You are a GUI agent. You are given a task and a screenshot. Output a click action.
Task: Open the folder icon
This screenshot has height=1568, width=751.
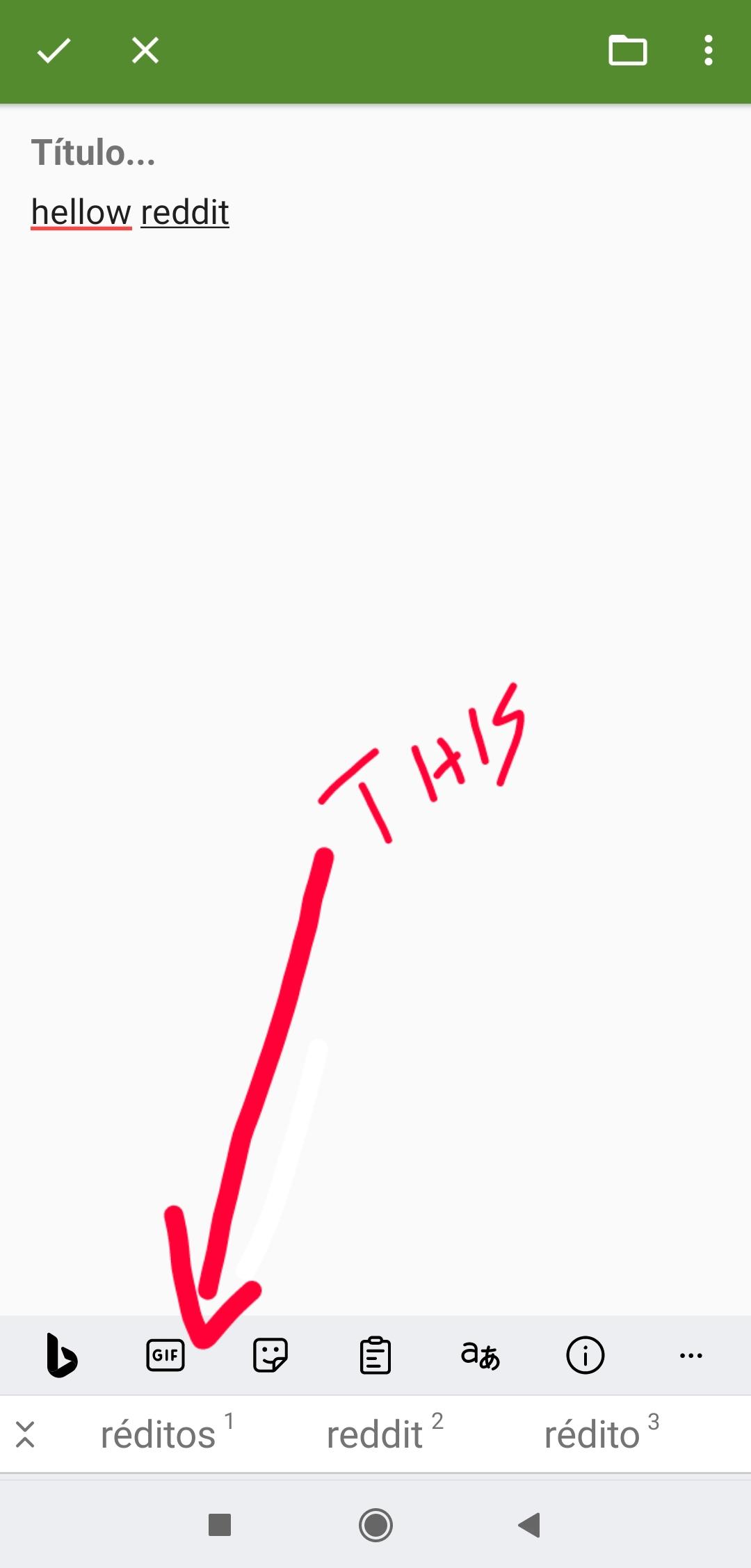tap(627, 51)
